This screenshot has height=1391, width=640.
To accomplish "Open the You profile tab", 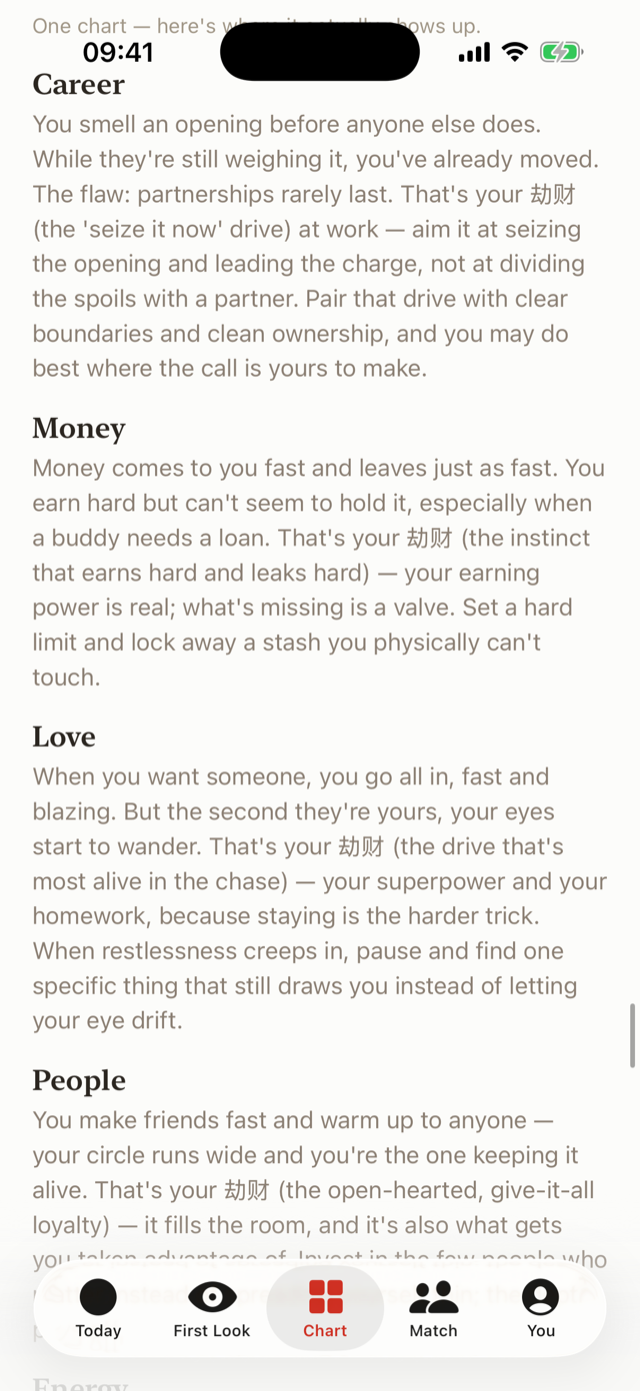I will (x=541, y=1309).
